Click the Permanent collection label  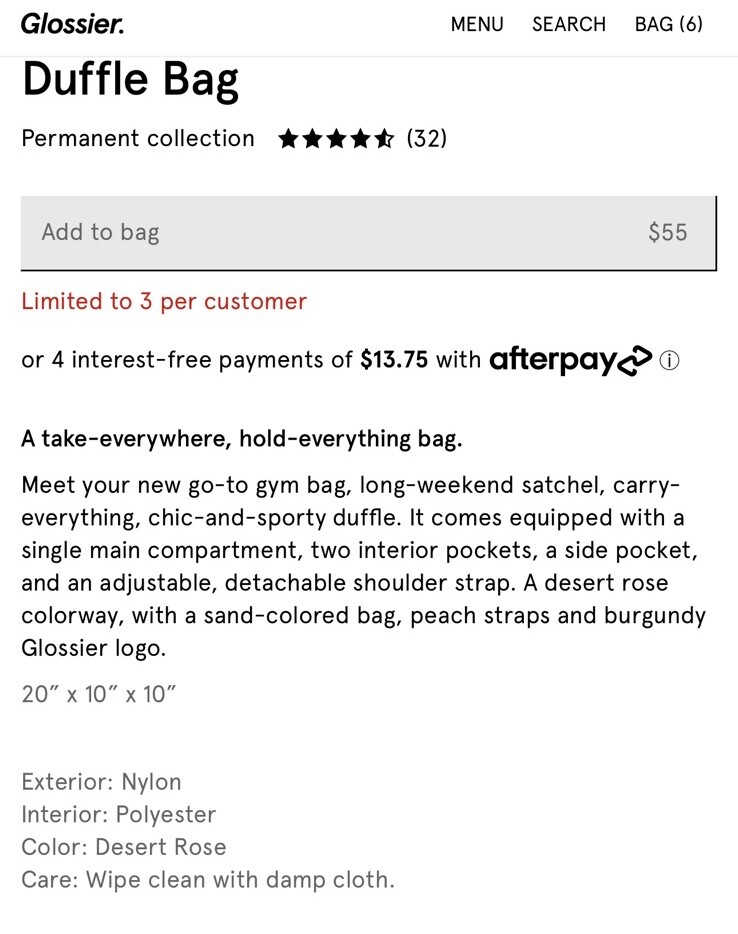point(137,138)
